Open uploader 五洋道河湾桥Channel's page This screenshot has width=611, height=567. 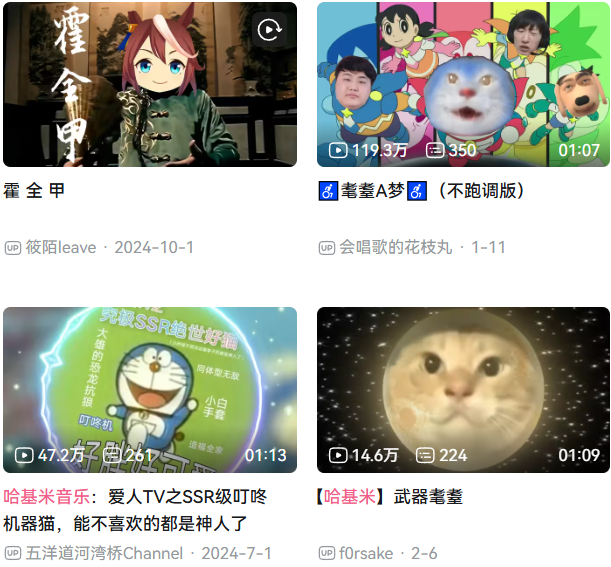pyautogui.click(x=104, y=553)
